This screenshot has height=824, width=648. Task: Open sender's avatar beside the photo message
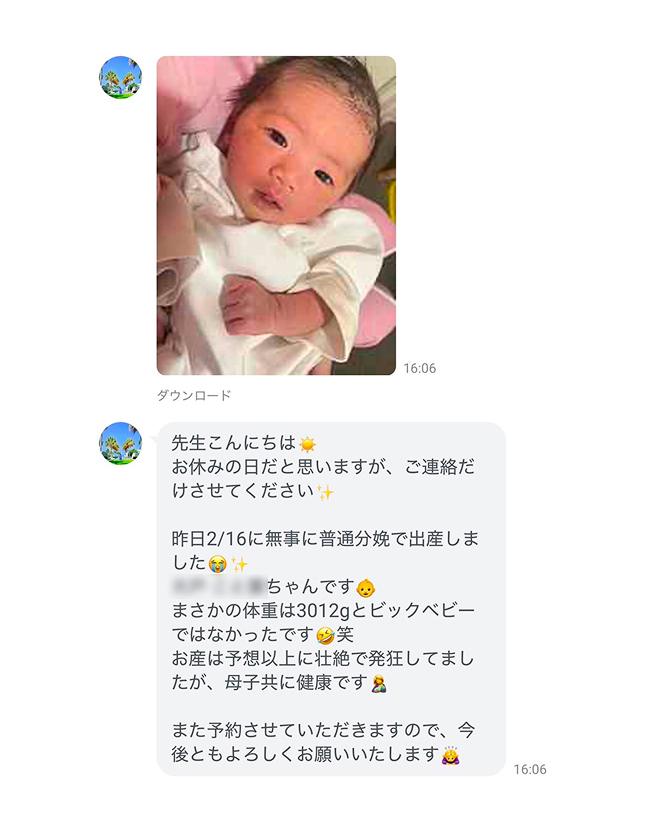coord(120,78)
